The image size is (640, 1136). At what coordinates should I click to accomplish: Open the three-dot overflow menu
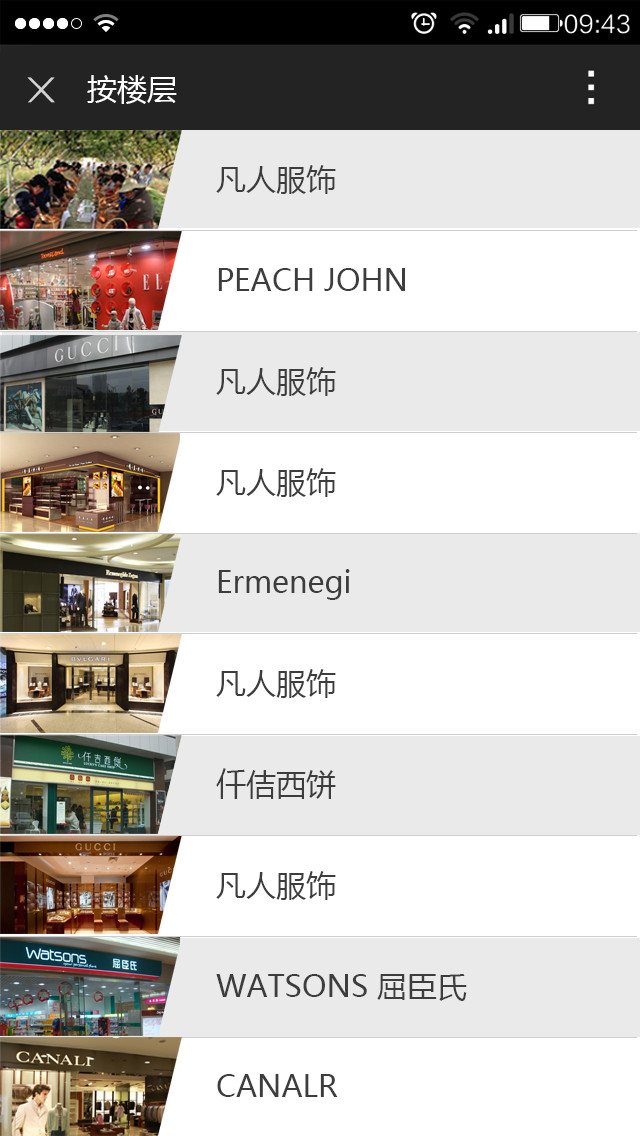tap(591, 88)
